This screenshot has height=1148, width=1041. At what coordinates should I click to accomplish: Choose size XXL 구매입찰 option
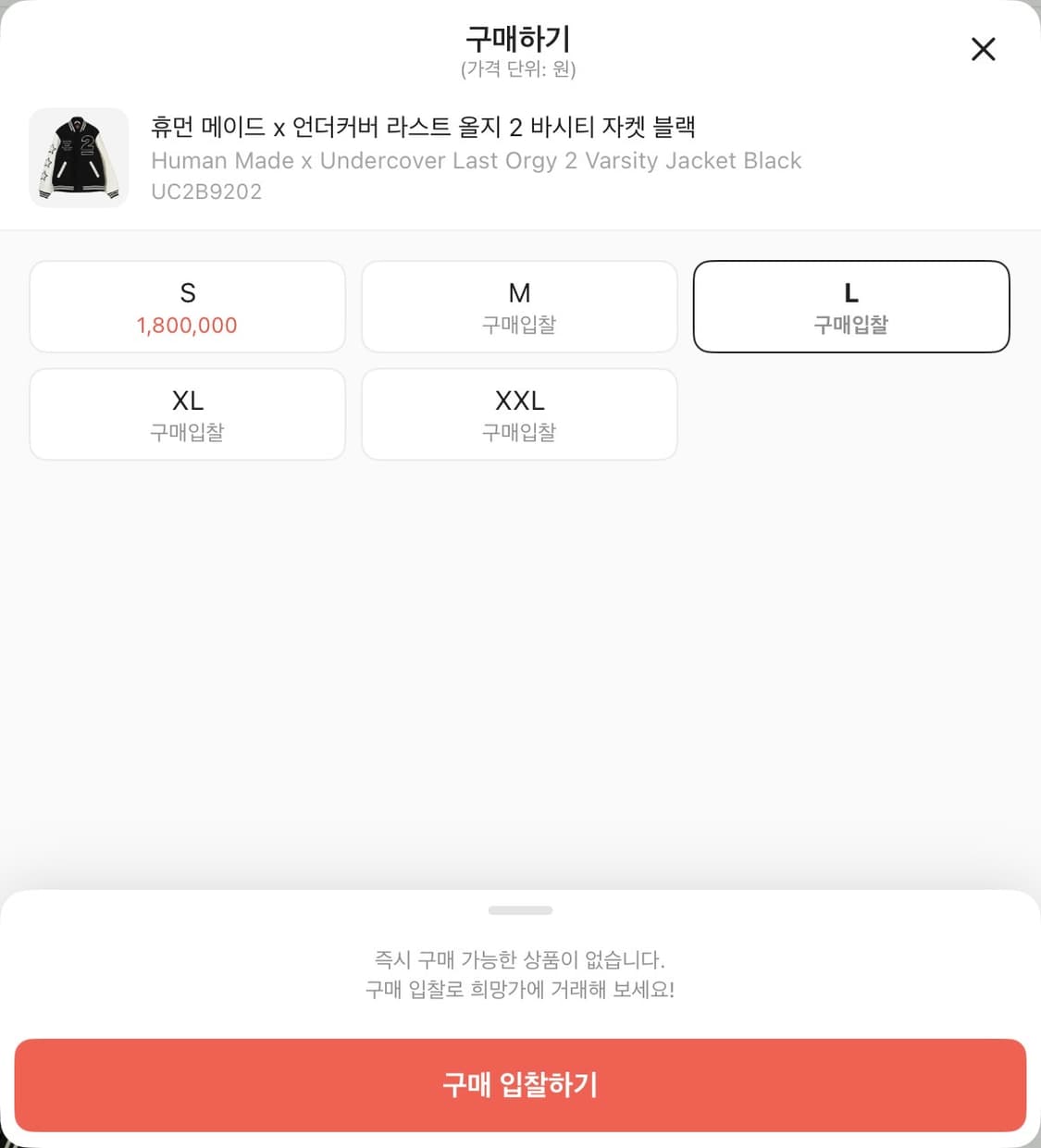(x=519, y=414)
